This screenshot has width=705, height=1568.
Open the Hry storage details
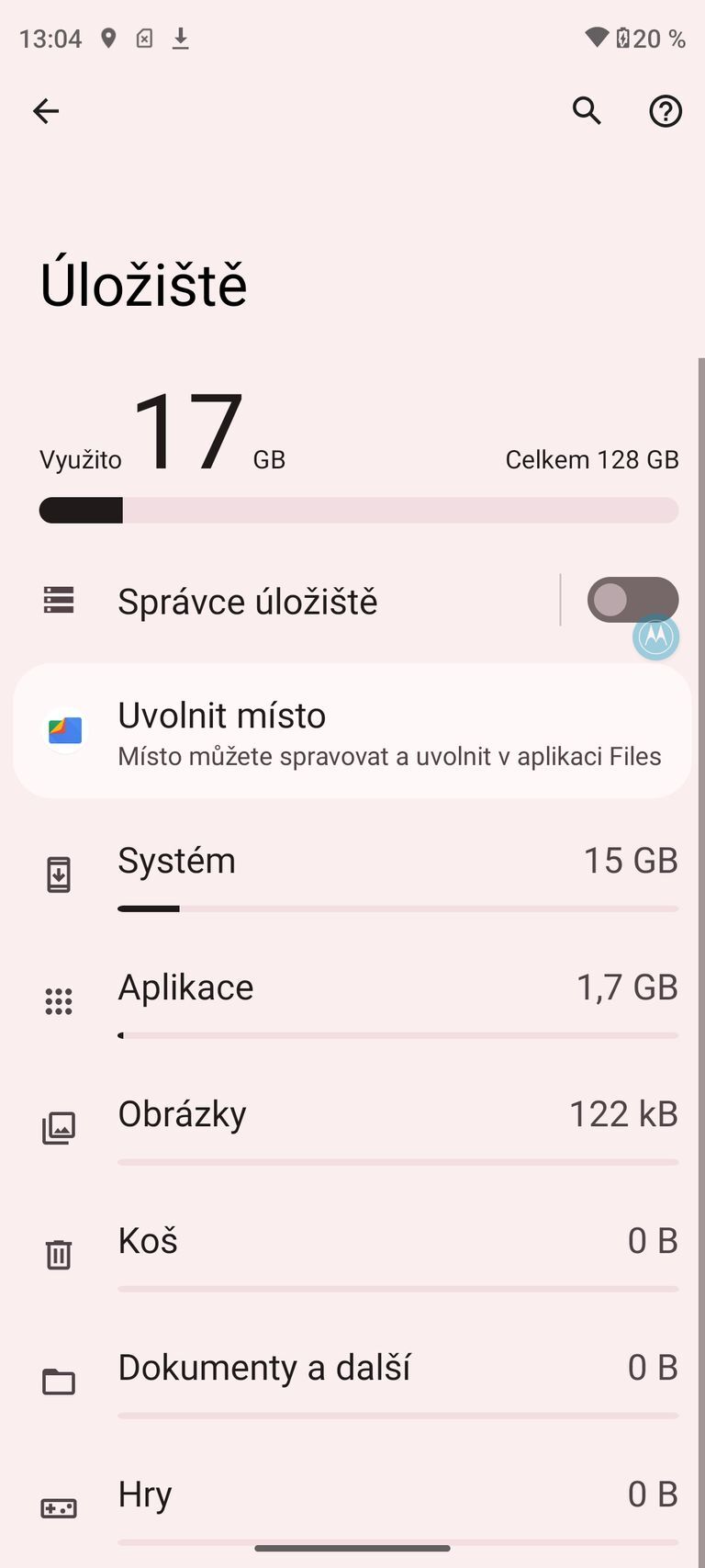coord(352,1494)
